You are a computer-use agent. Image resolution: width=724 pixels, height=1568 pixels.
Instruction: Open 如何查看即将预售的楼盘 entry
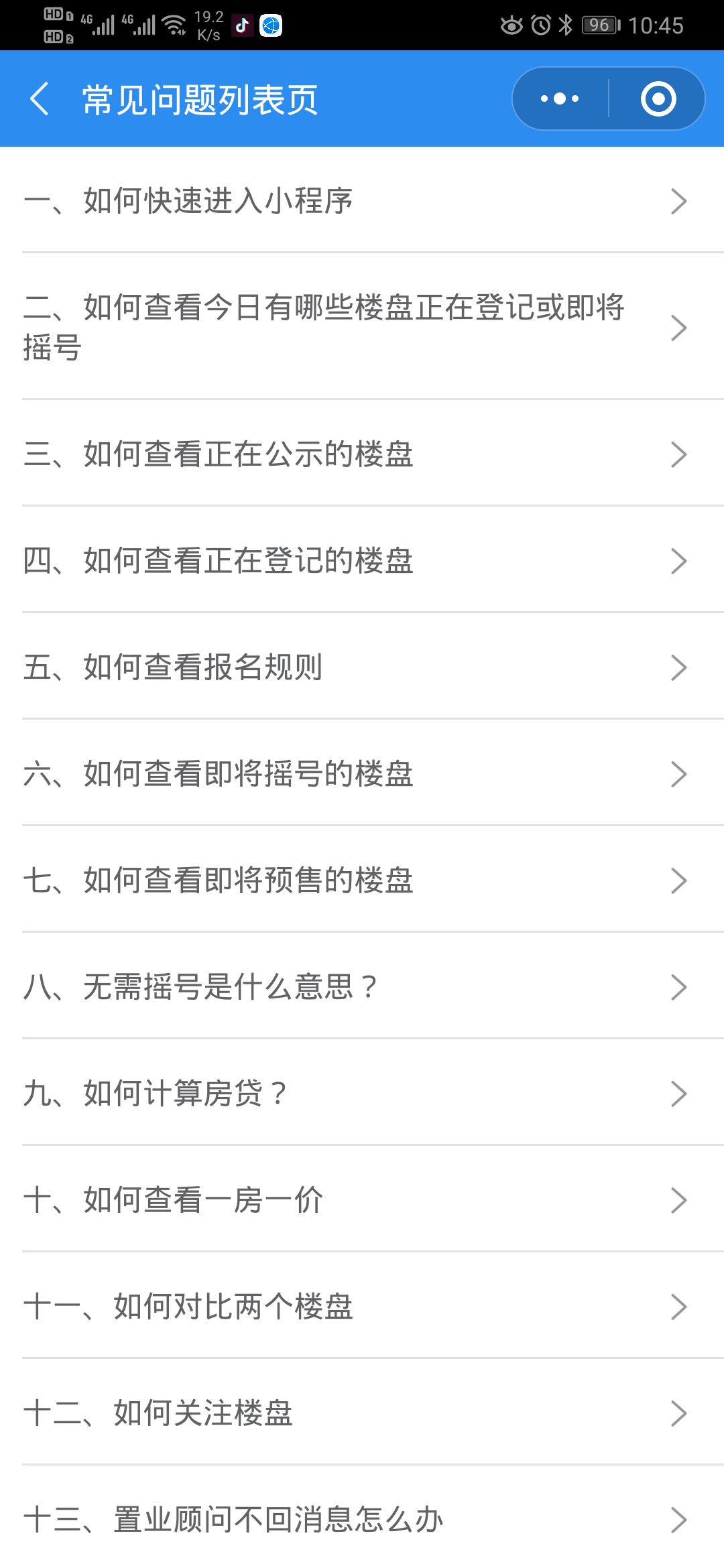tap(362, 880)
